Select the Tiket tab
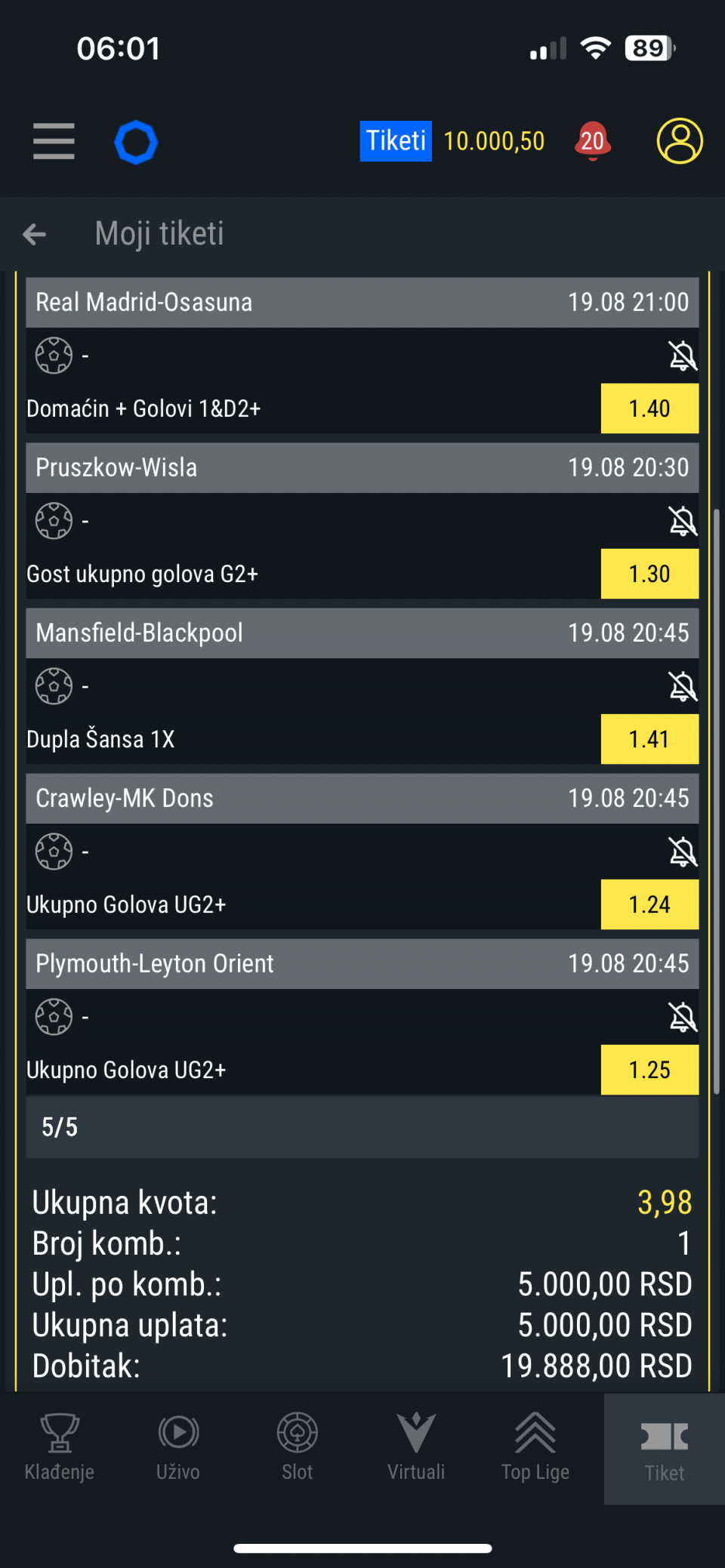The height and width of the screenshot is (1568, 725). click(665, 1449)
